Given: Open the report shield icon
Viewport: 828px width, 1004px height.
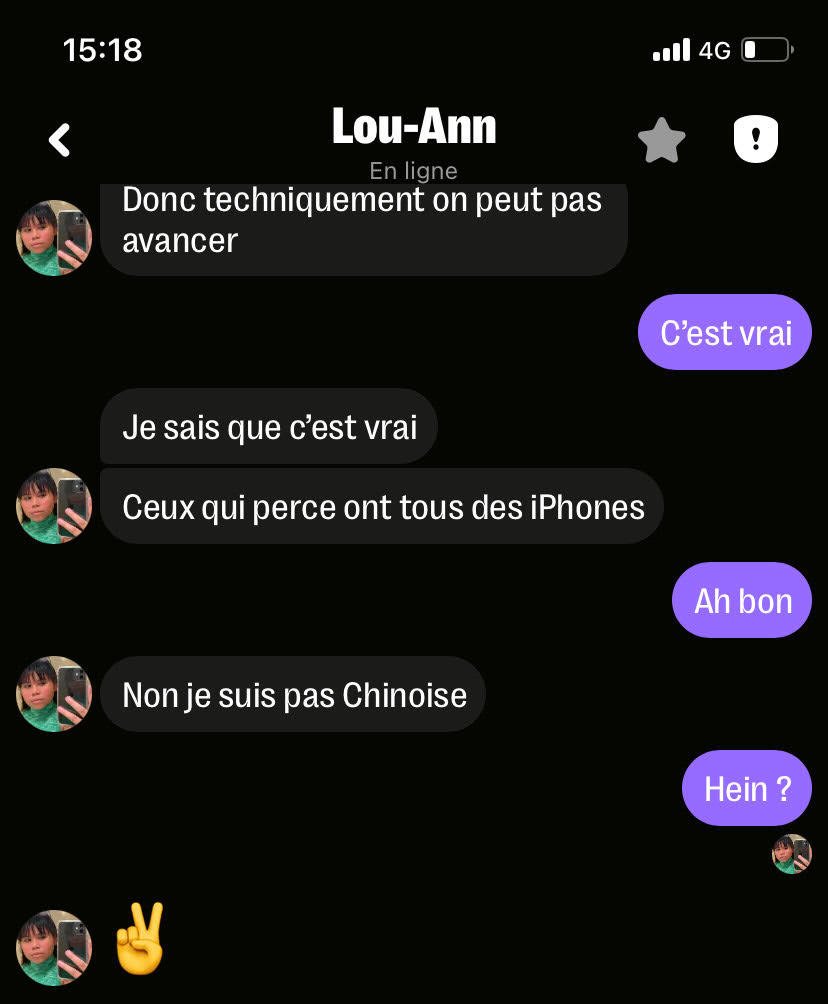Looking at the screenshot, I should pos(756,140).
